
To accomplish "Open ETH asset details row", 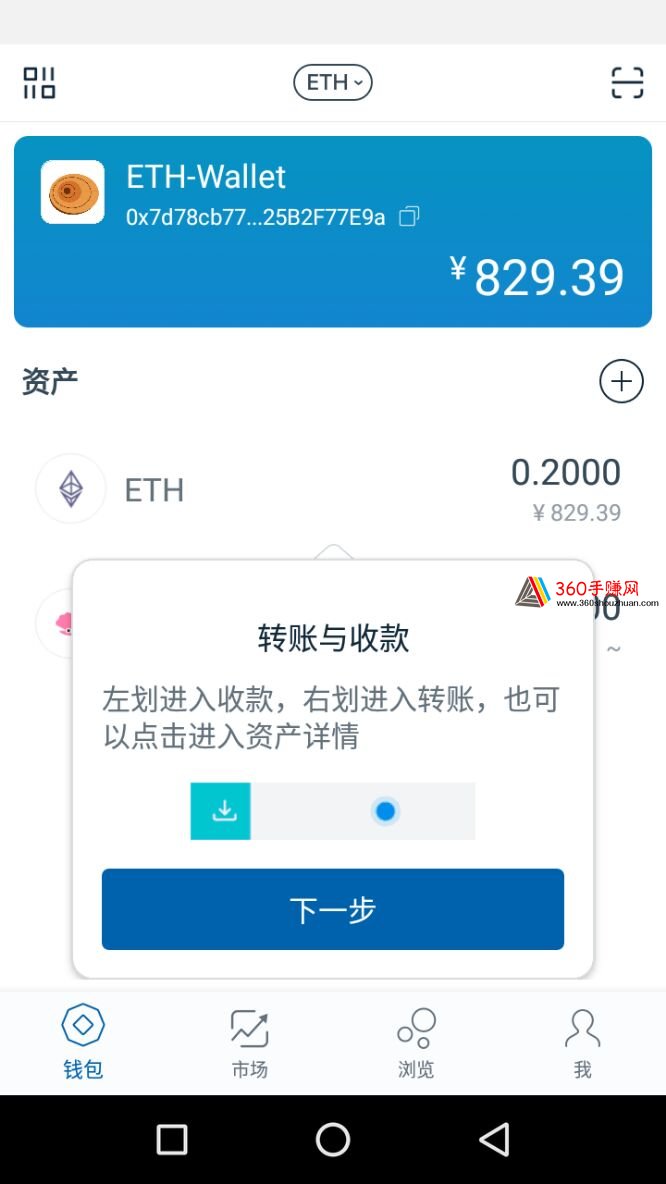I will 333,490.
